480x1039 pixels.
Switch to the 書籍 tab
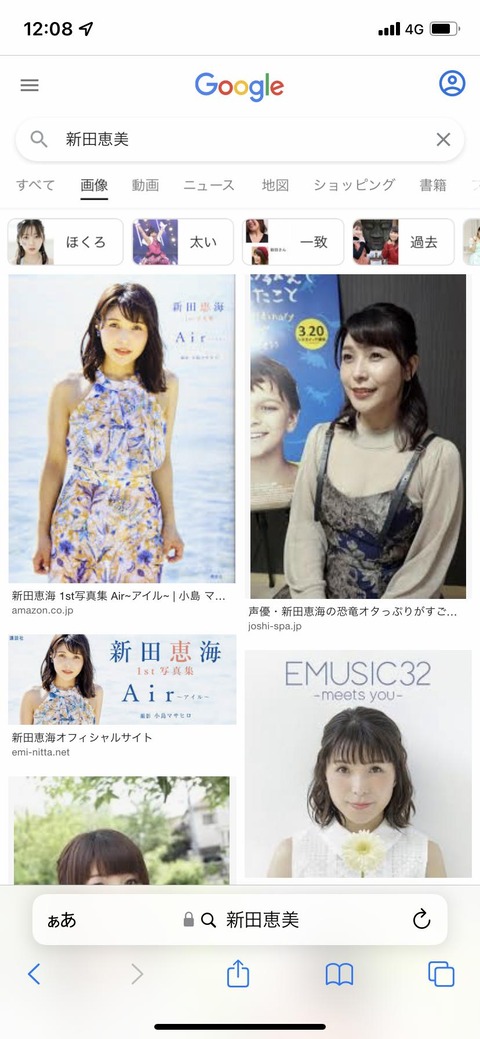coord(433,186)
